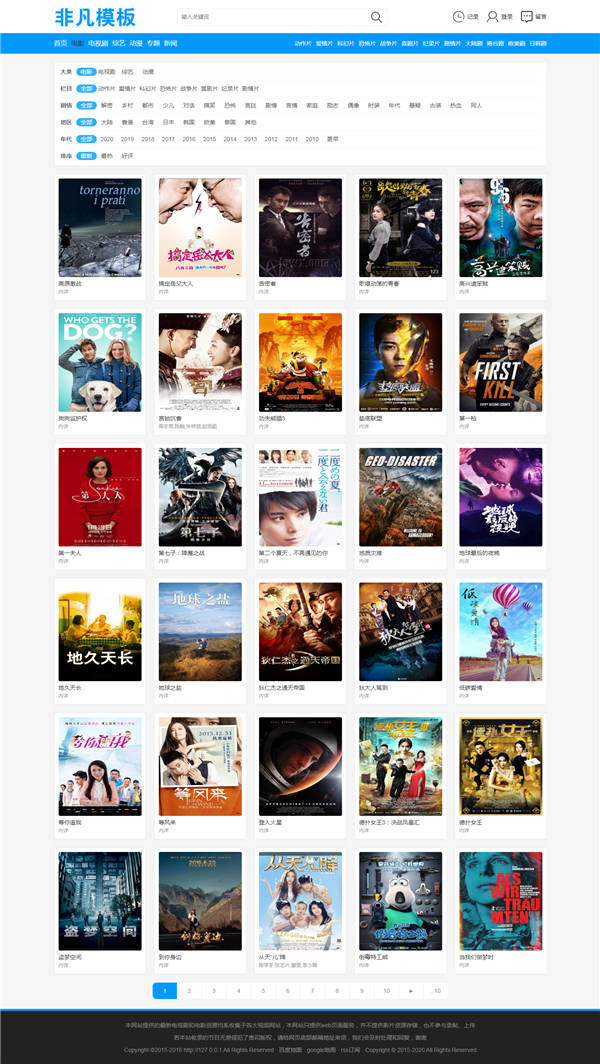
Task: Go to 首页 in the navigation bar
Action: pos(60,43)
